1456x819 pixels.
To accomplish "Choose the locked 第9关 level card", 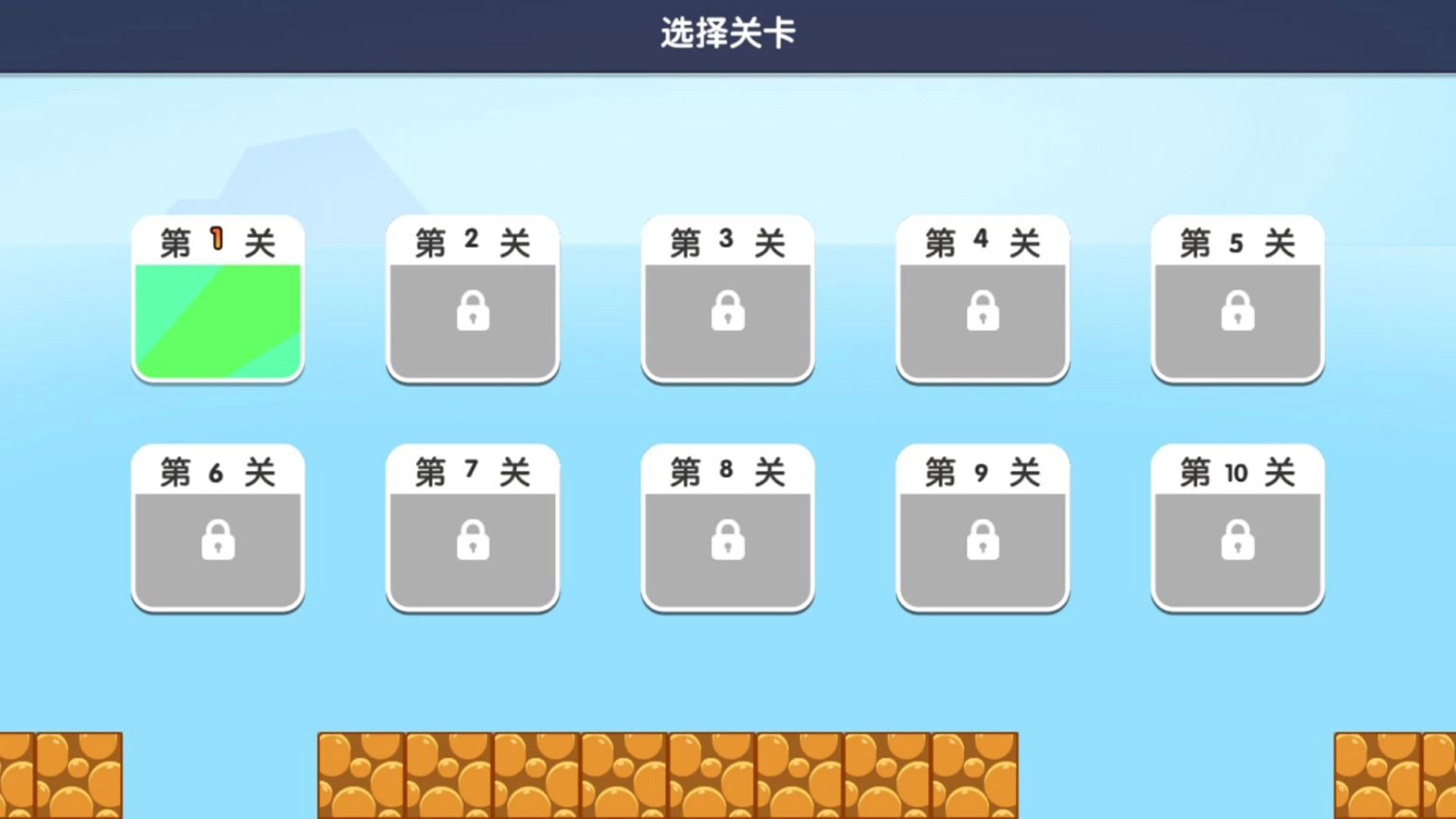I will [x=982, y=529].
